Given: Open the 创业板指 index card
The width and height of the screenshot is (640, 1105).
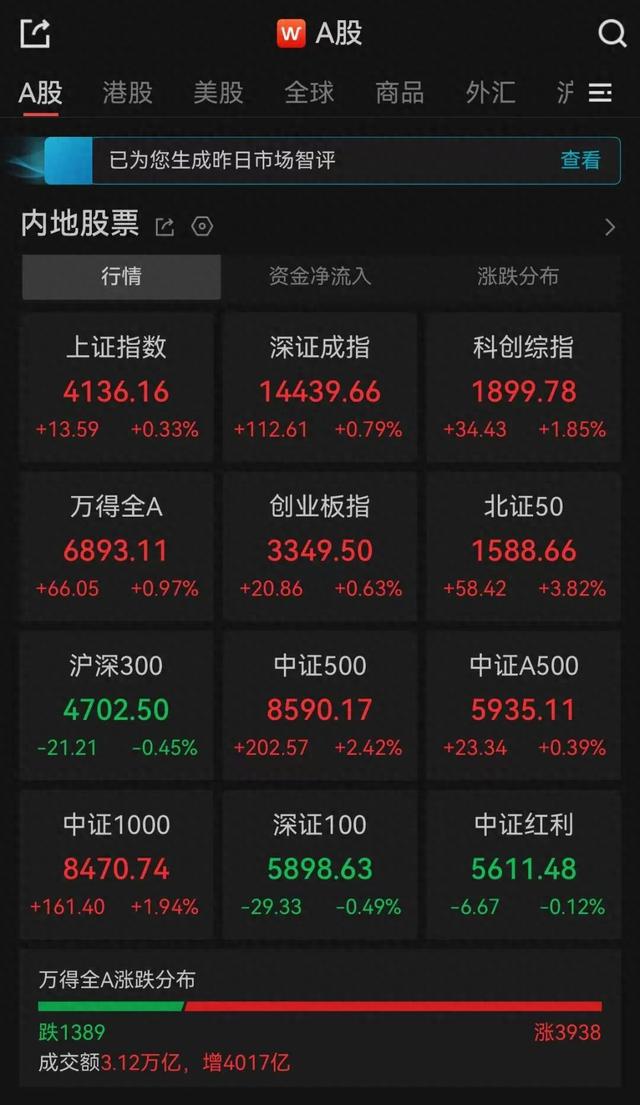Looking at the screenshot, I should (320, 547).
